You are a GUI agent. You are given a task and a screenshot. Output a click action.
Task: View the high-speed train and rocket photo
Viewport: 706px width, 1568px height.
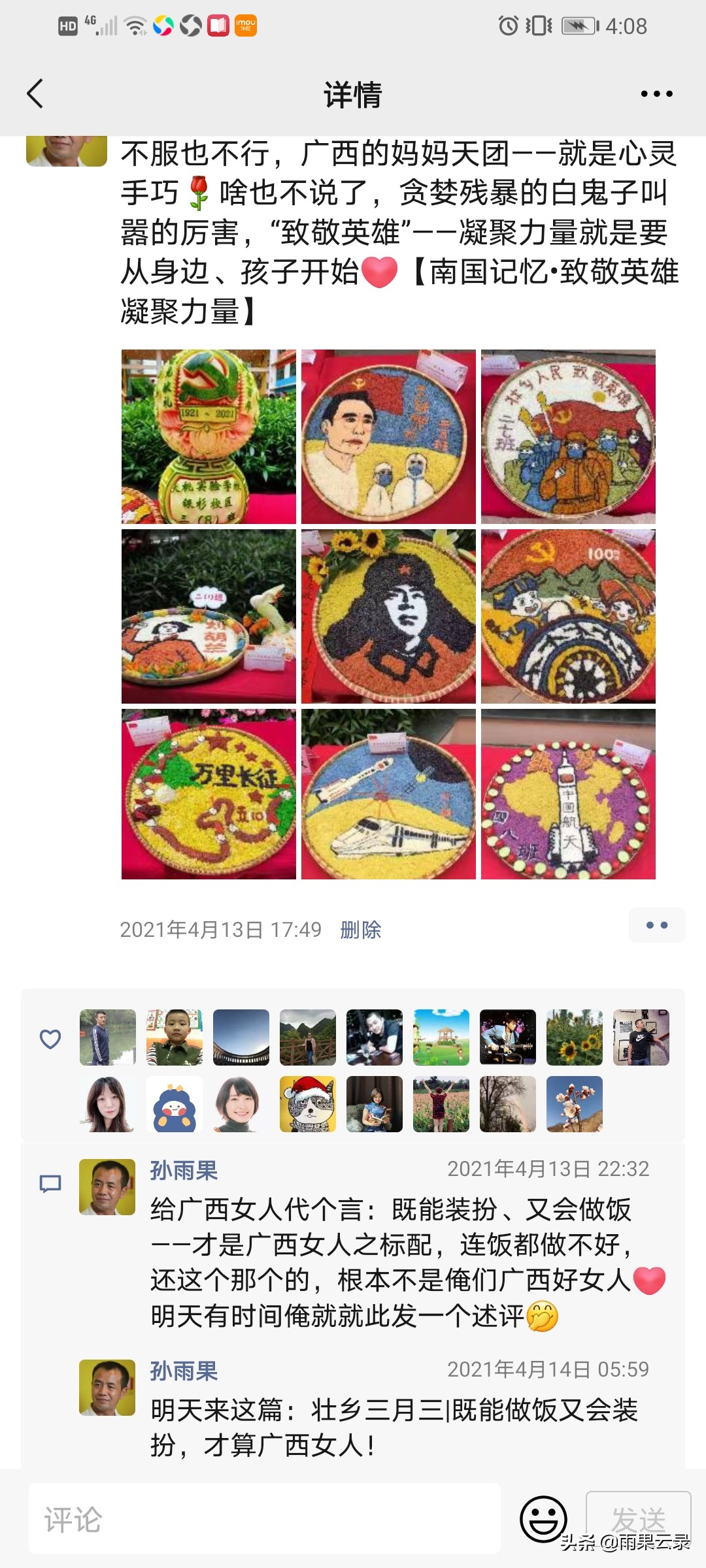[388, 794]
